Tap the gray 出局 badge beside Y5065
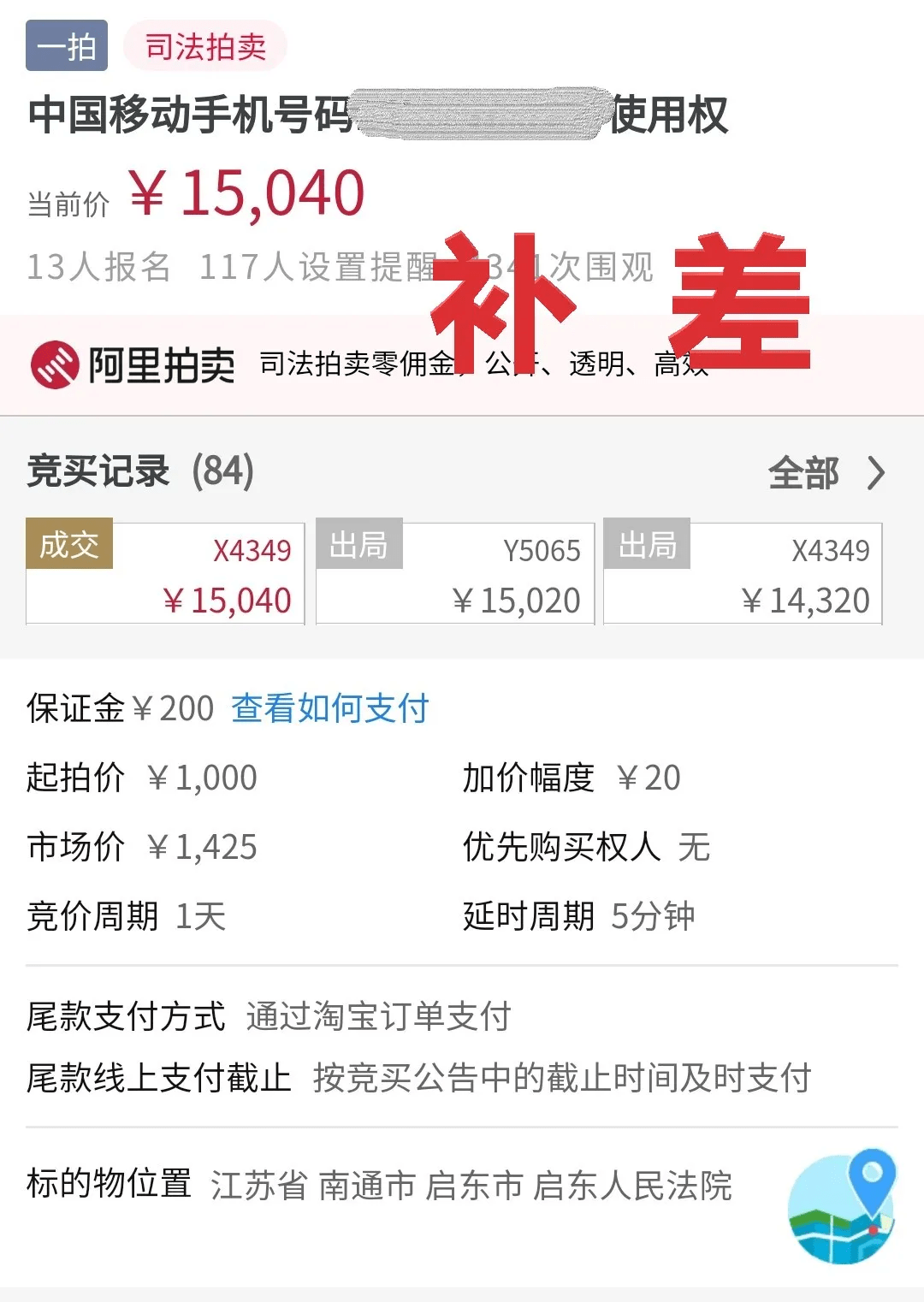This screenshot has width=924, height=1302. click(x=358, y=542)
